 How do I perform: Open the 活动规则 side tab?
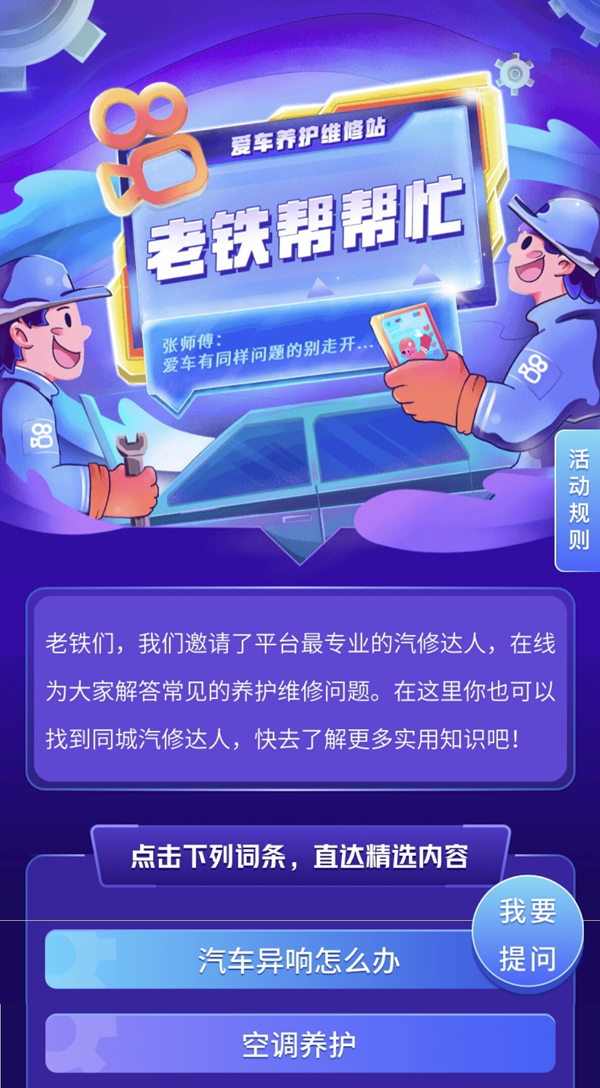(578, 500)
